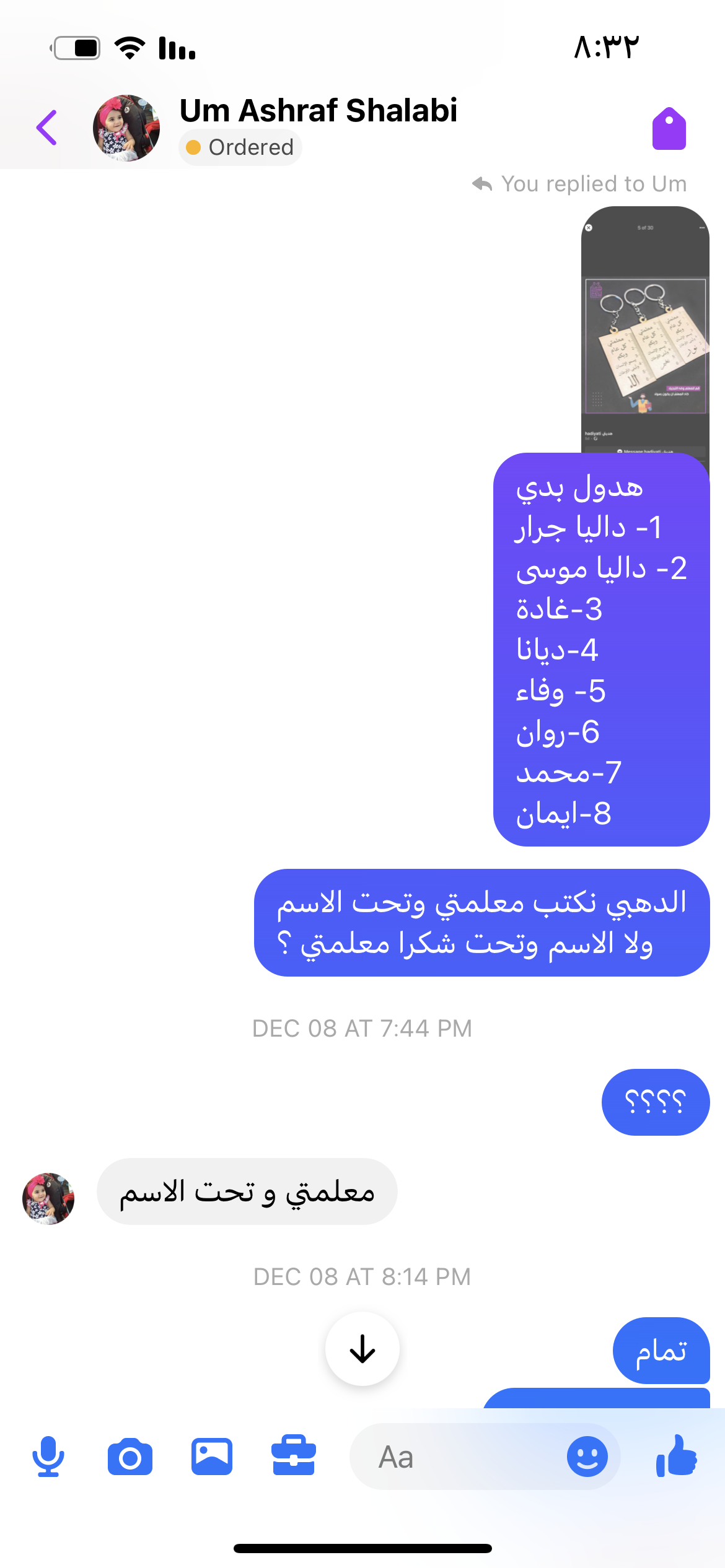
Task: Jump to latest messages with down arrow
Action: click(x=362, y=1348)
